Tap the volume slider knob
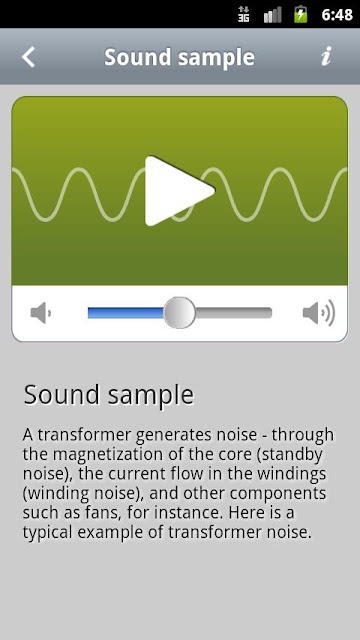Viewport: 360px width, 640px height. (x=180, y=313)
